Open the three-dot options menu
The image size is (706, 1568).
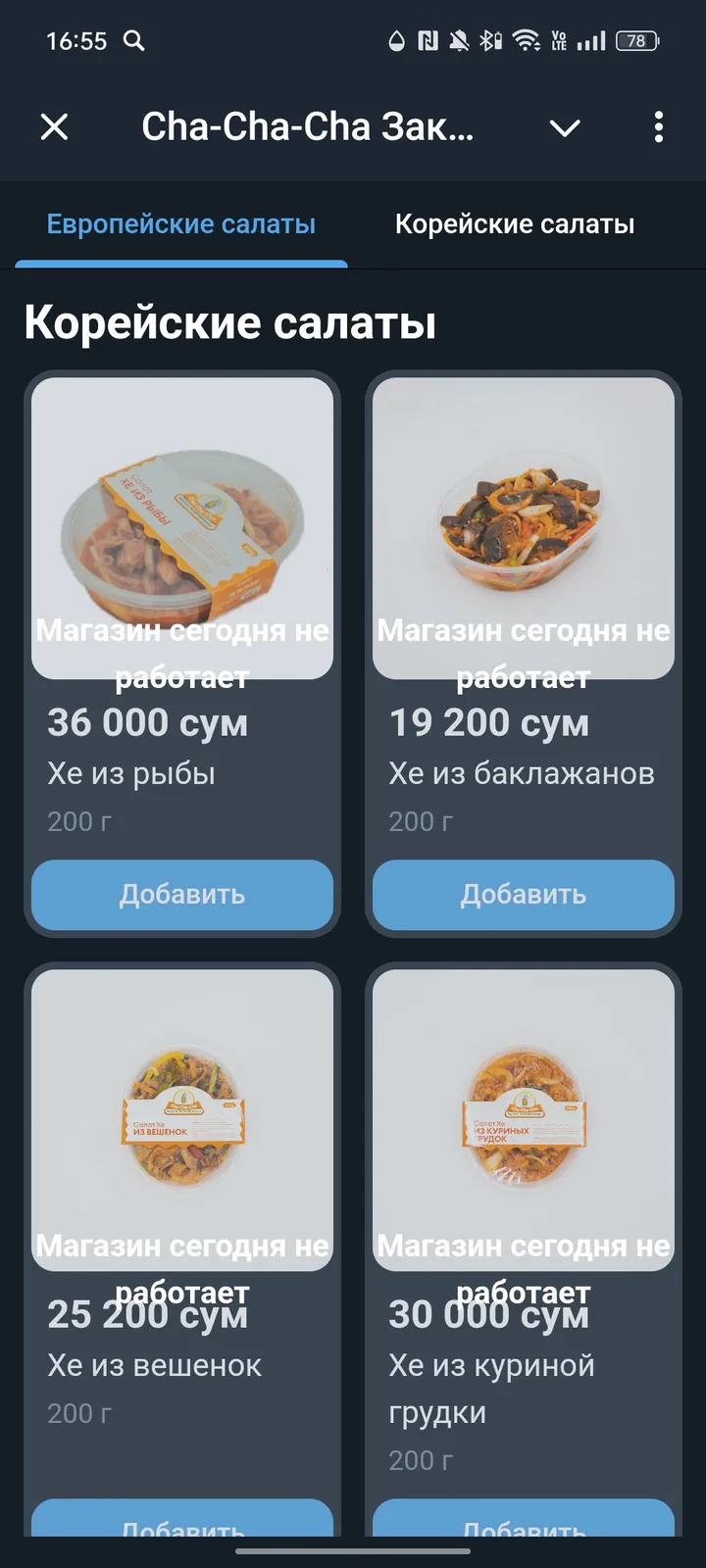click(658, 127)
